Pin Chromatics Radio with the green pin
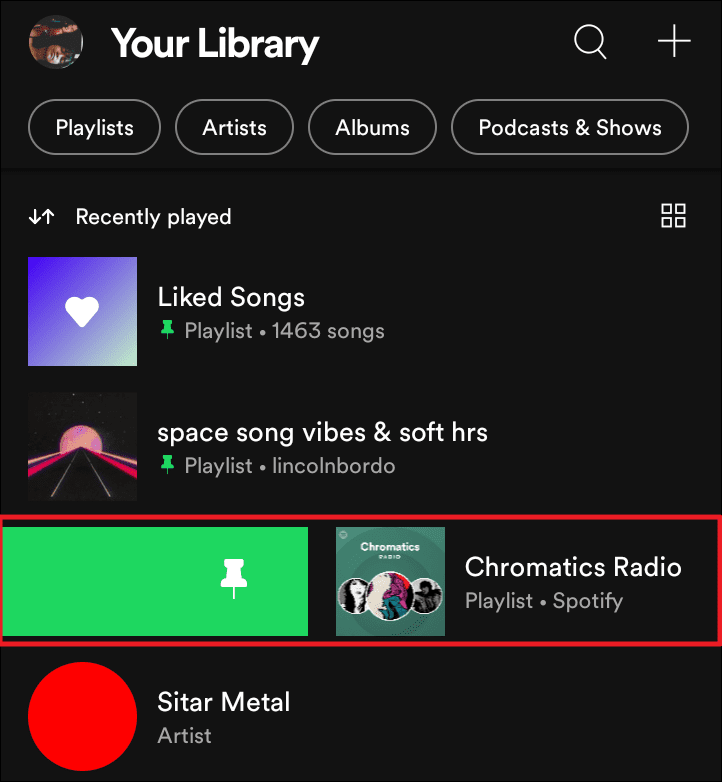 tap(234, 580)
